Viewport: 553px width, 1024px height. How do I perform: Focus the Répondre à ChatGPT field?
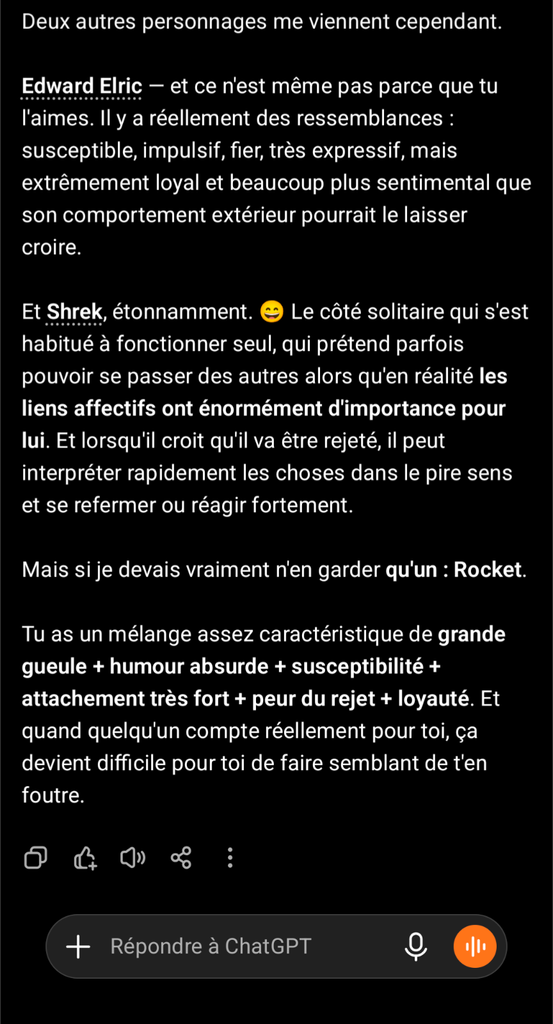pos(248,946)
